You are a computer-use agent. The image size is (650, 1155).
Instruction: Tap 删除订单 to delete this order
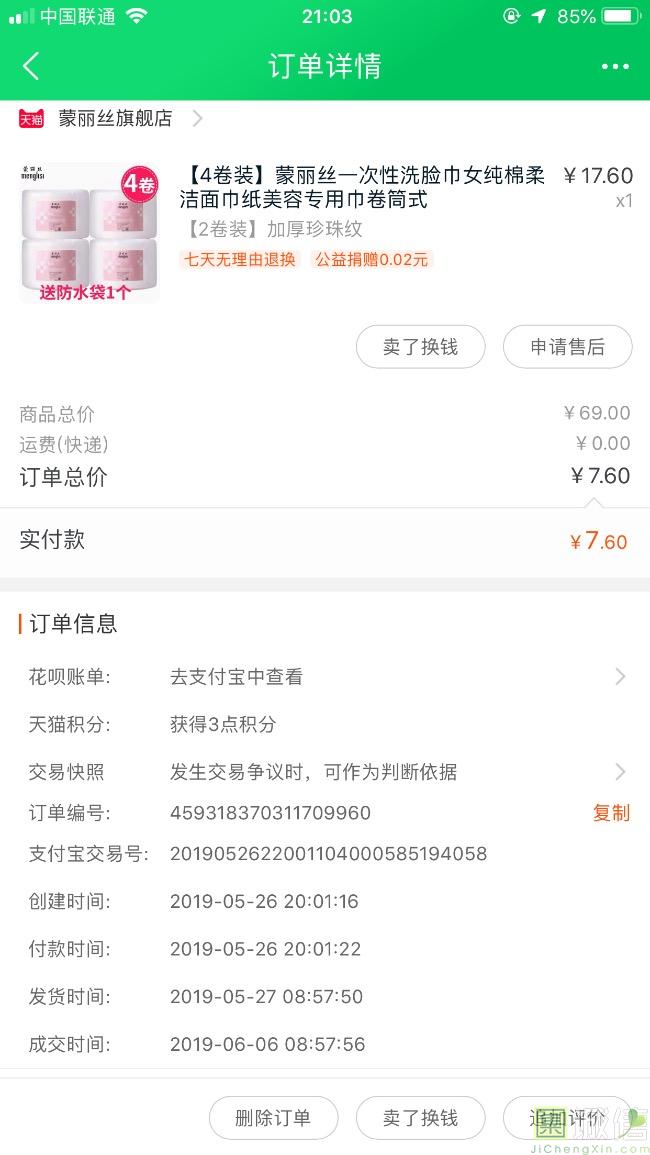click(x=273, y=1118)
